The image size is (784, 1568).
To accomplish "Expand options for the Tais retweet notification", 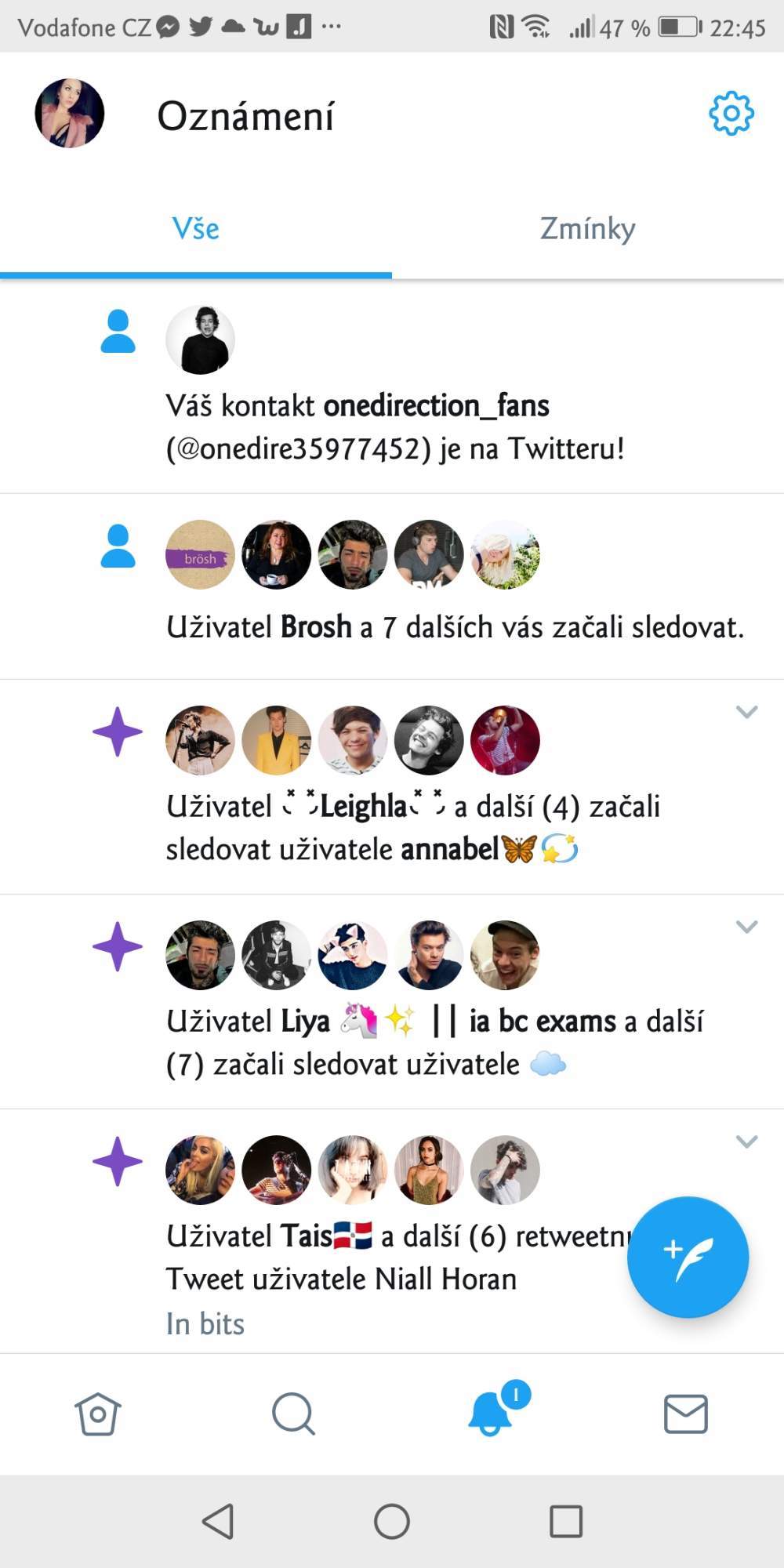I will (x=746, y=1142).
